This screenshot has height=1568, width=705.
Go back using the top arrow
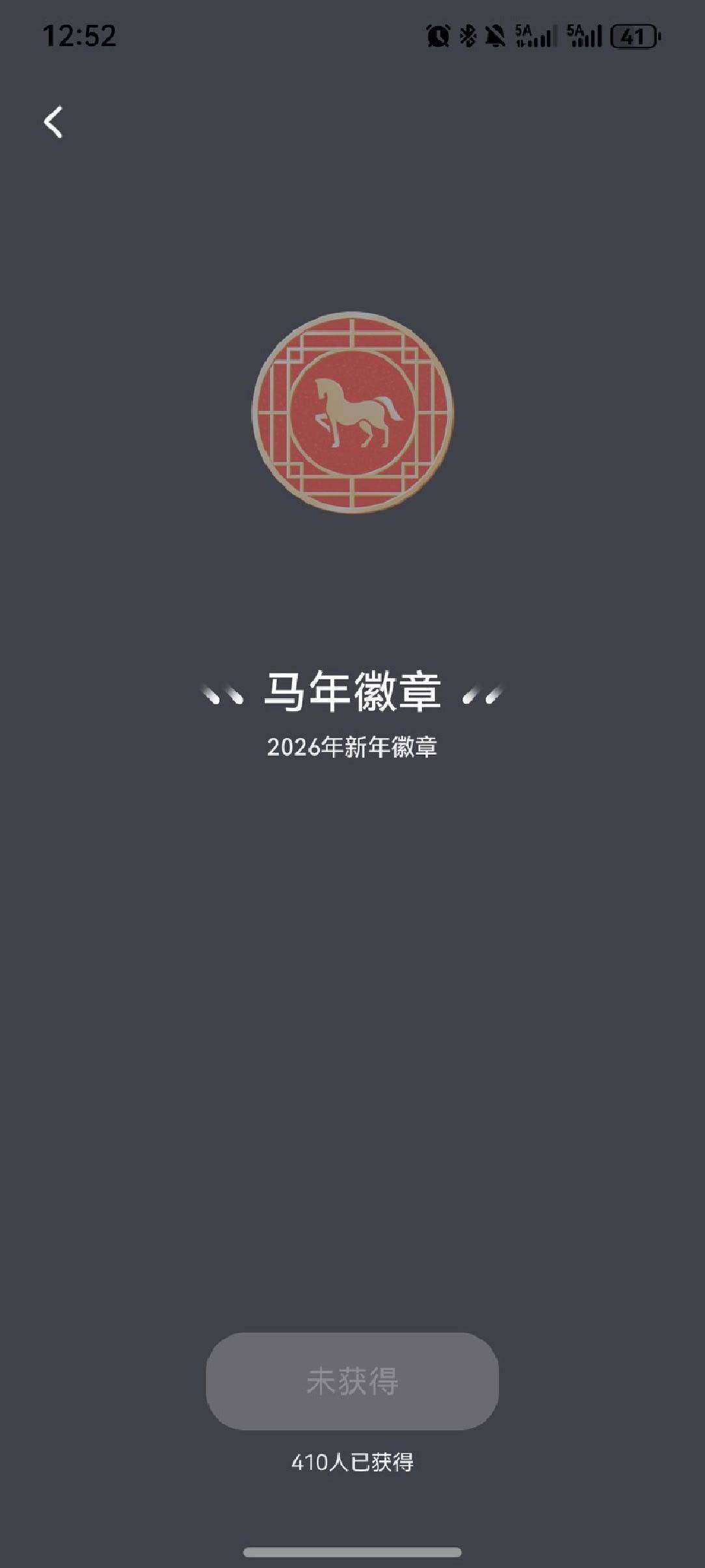(x=53, y=122)
